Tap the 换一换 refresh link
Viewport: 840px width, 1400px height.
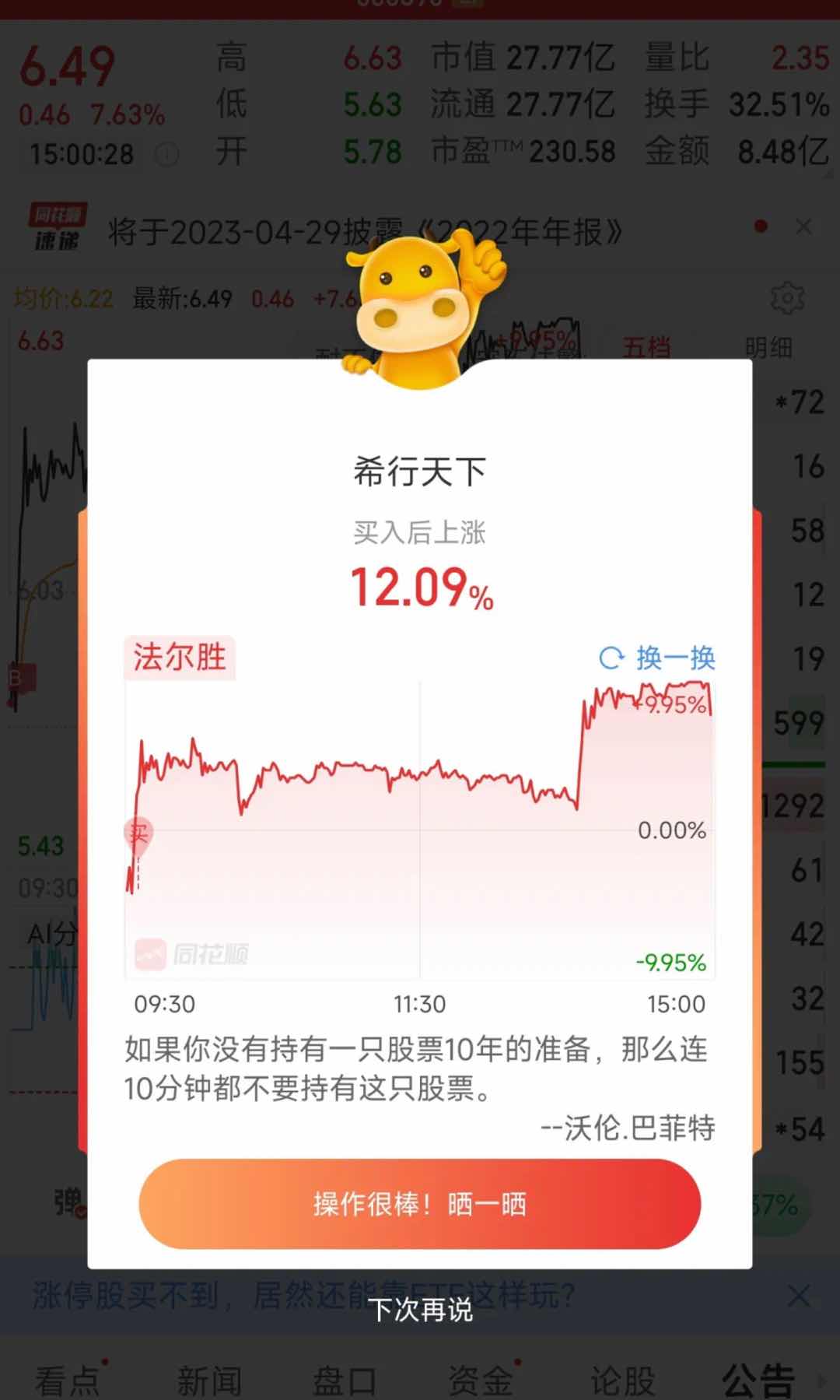coord(657,658)
